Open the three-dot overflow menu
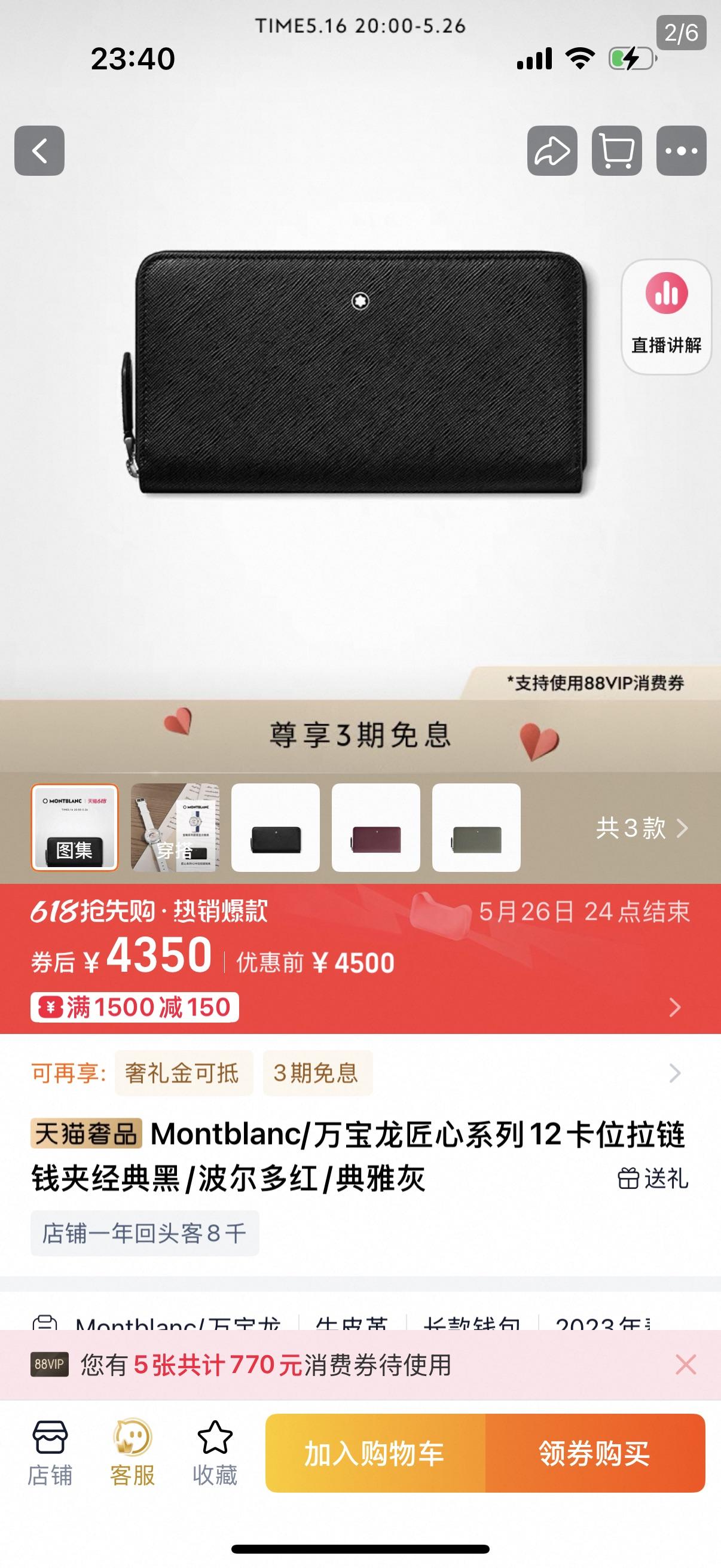The height and width of the screenshot is (1568, 721). pos(681,151)
